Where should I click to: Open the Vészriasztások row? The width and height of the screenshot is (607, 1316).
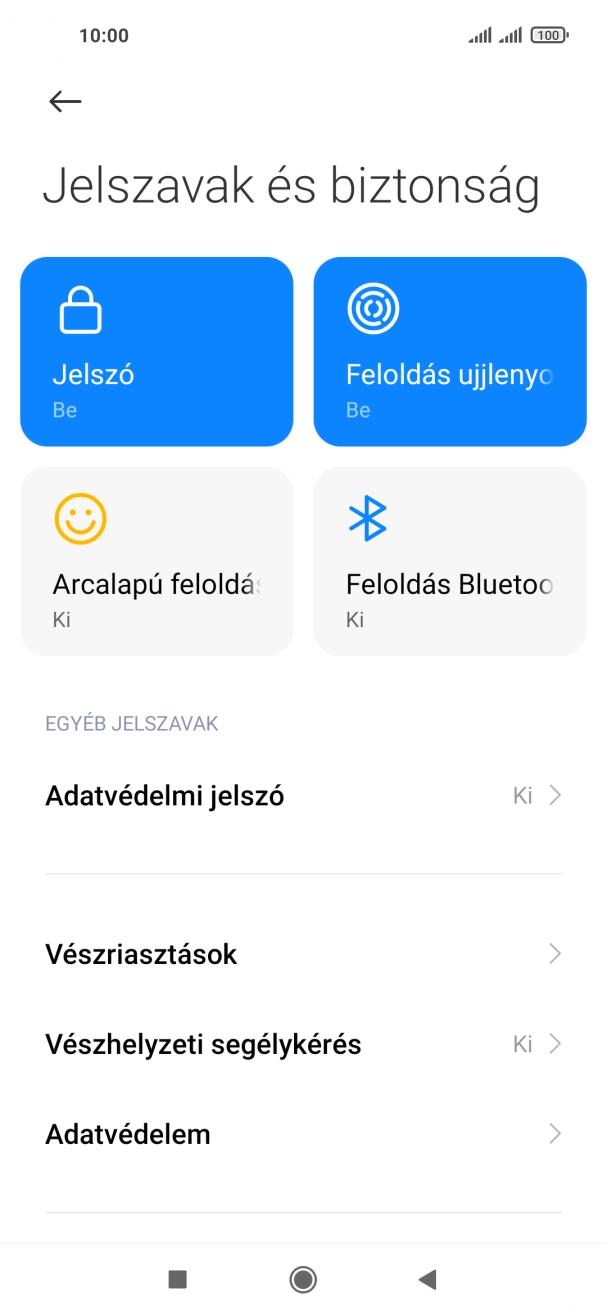point(303,954)
